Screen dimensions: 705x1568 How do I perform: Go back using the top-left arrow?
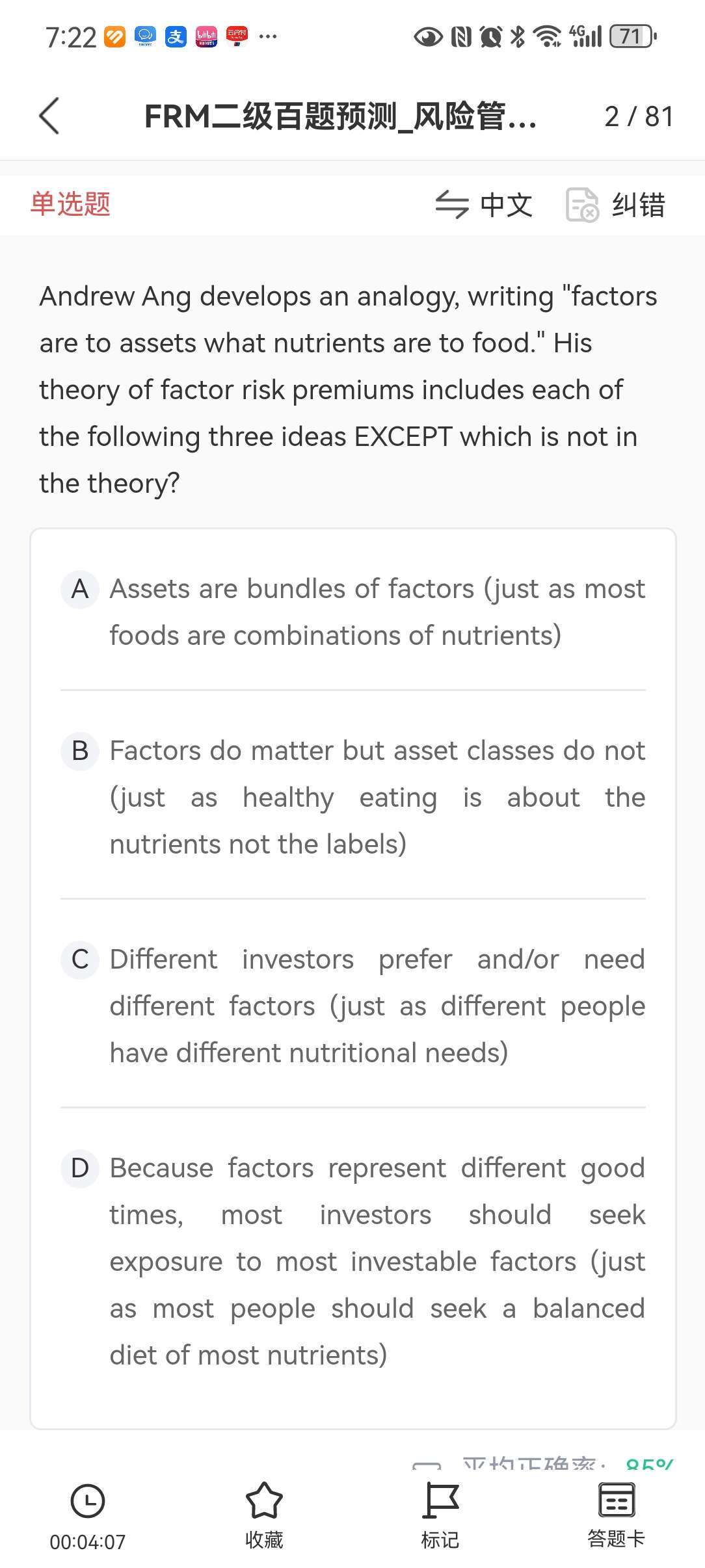(49, 116)
